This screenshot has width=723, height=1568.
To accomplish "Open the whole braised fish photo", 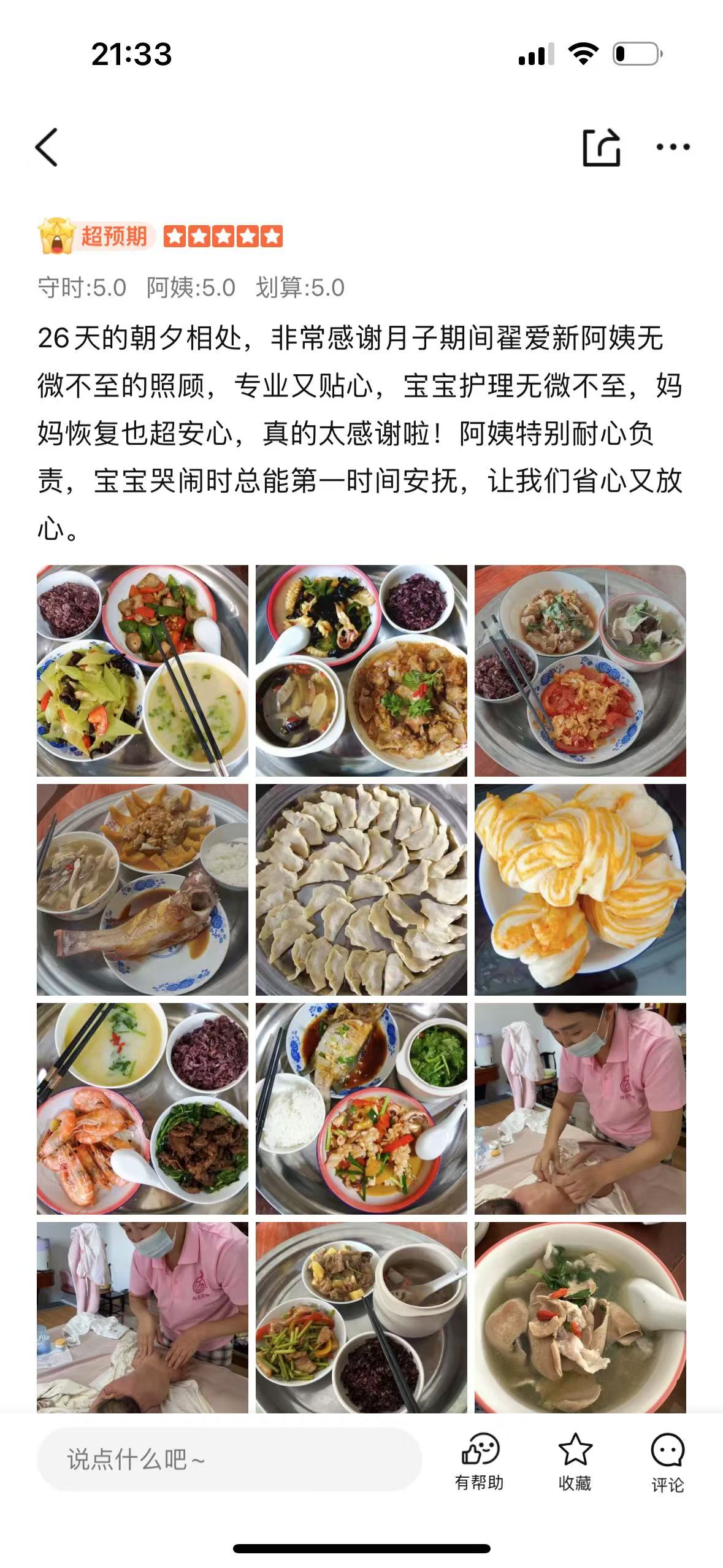I will click(x=142, y=890).
